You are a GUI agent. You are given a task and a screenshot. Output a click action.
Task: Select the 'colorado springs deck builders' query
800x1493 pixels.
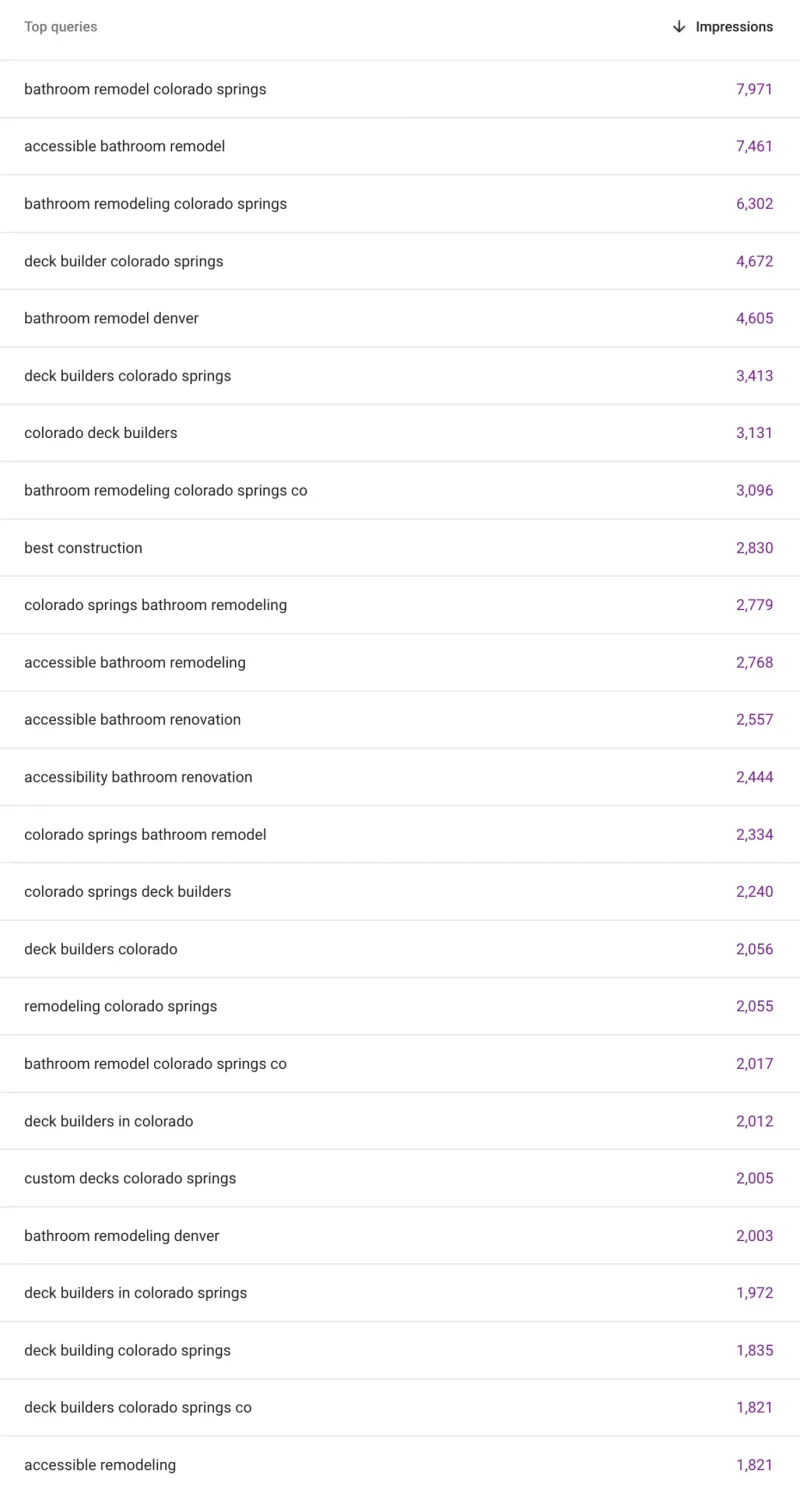point(127,891)
